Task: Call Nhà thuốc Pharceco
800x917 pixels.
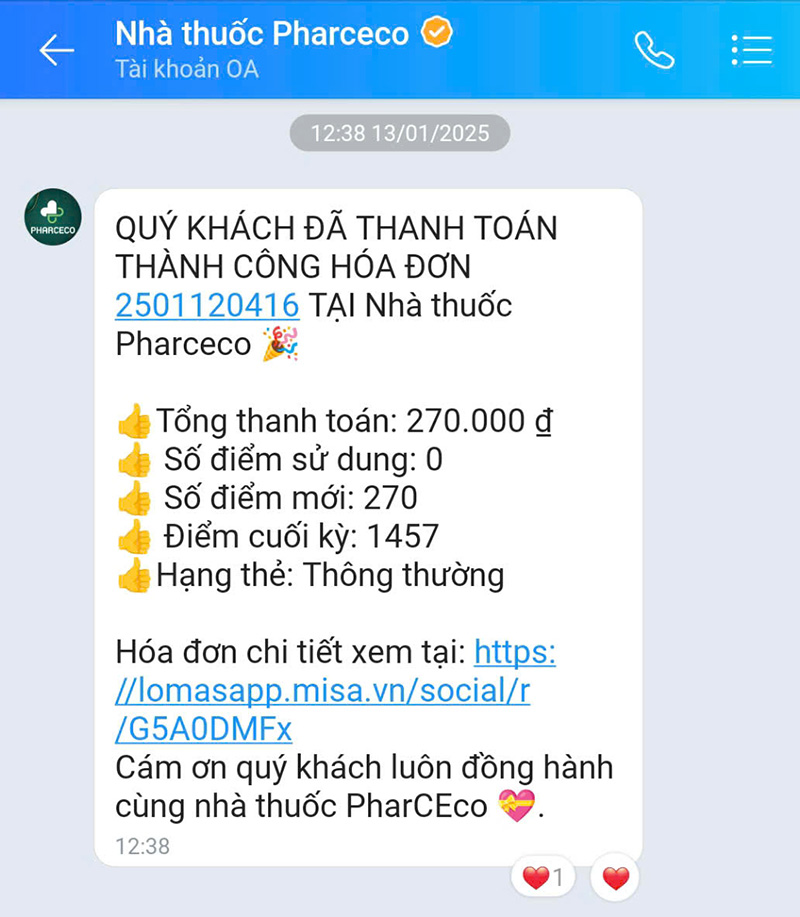Action: point(654,50)
